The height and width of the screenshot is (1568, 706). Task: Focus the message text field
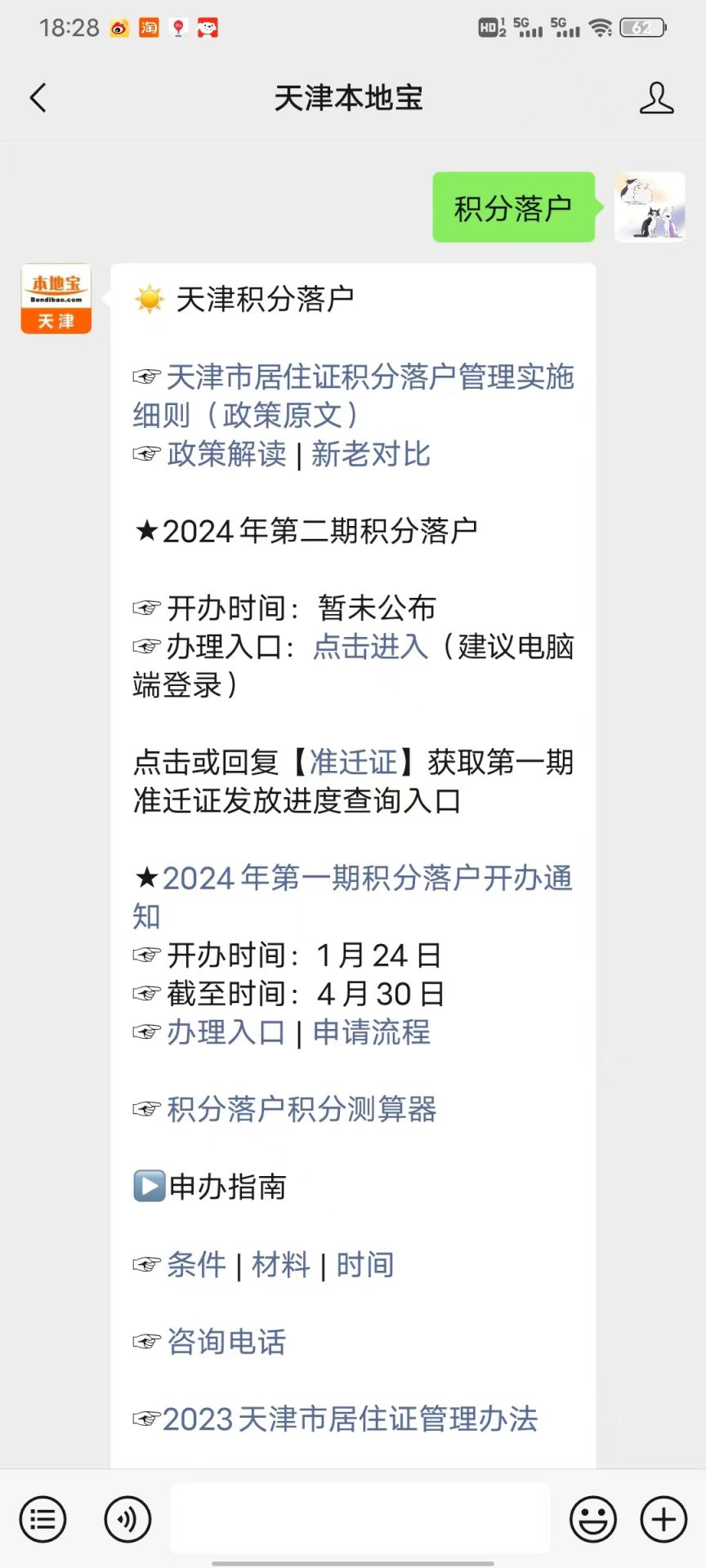(360, 1518)
